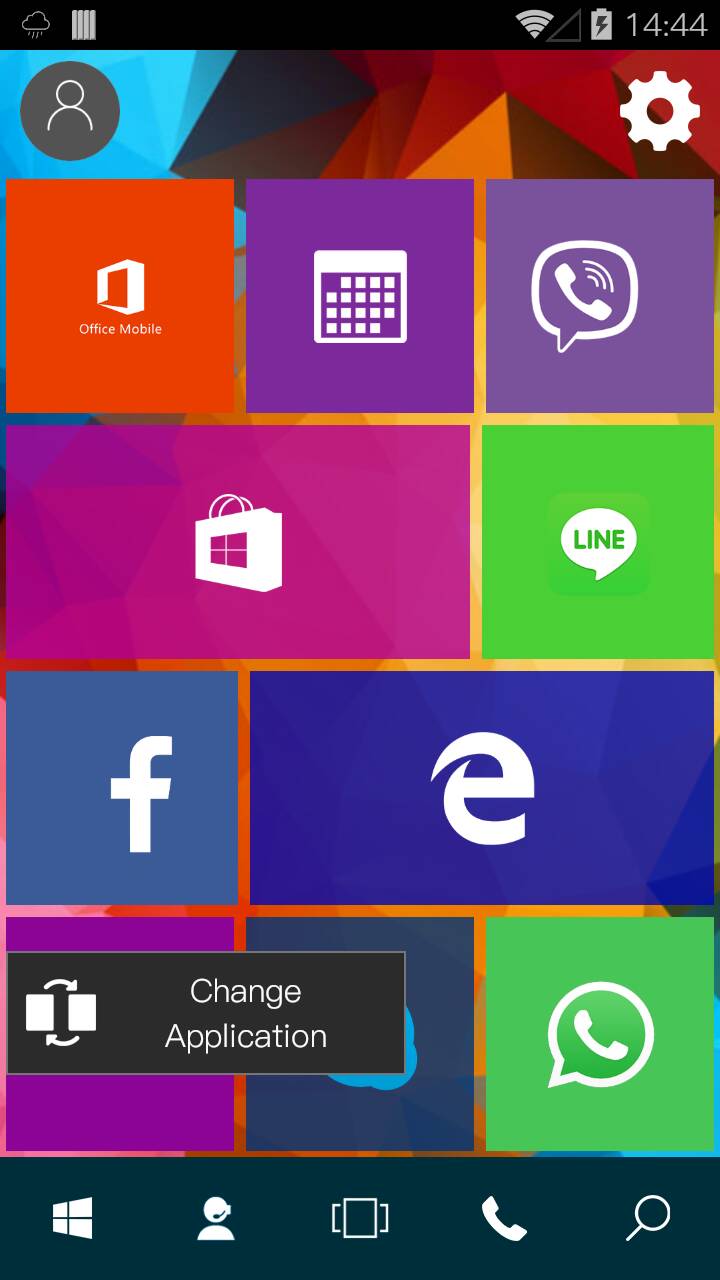Tap the contacts support icon in bottom bar

[216, 1218]
